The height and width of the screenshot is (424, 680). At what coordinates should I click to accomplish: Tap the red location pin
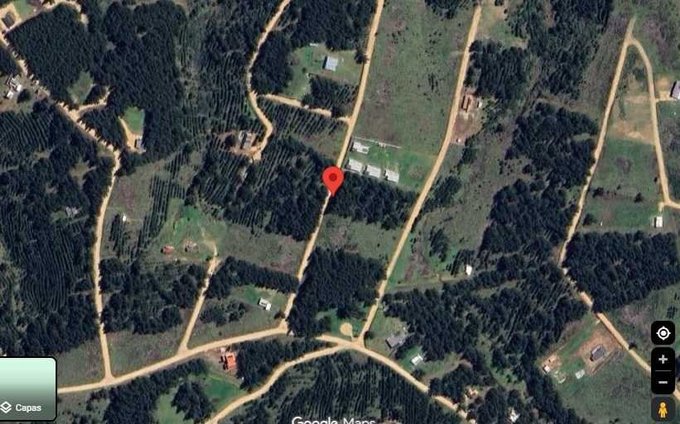coord(333,180)
